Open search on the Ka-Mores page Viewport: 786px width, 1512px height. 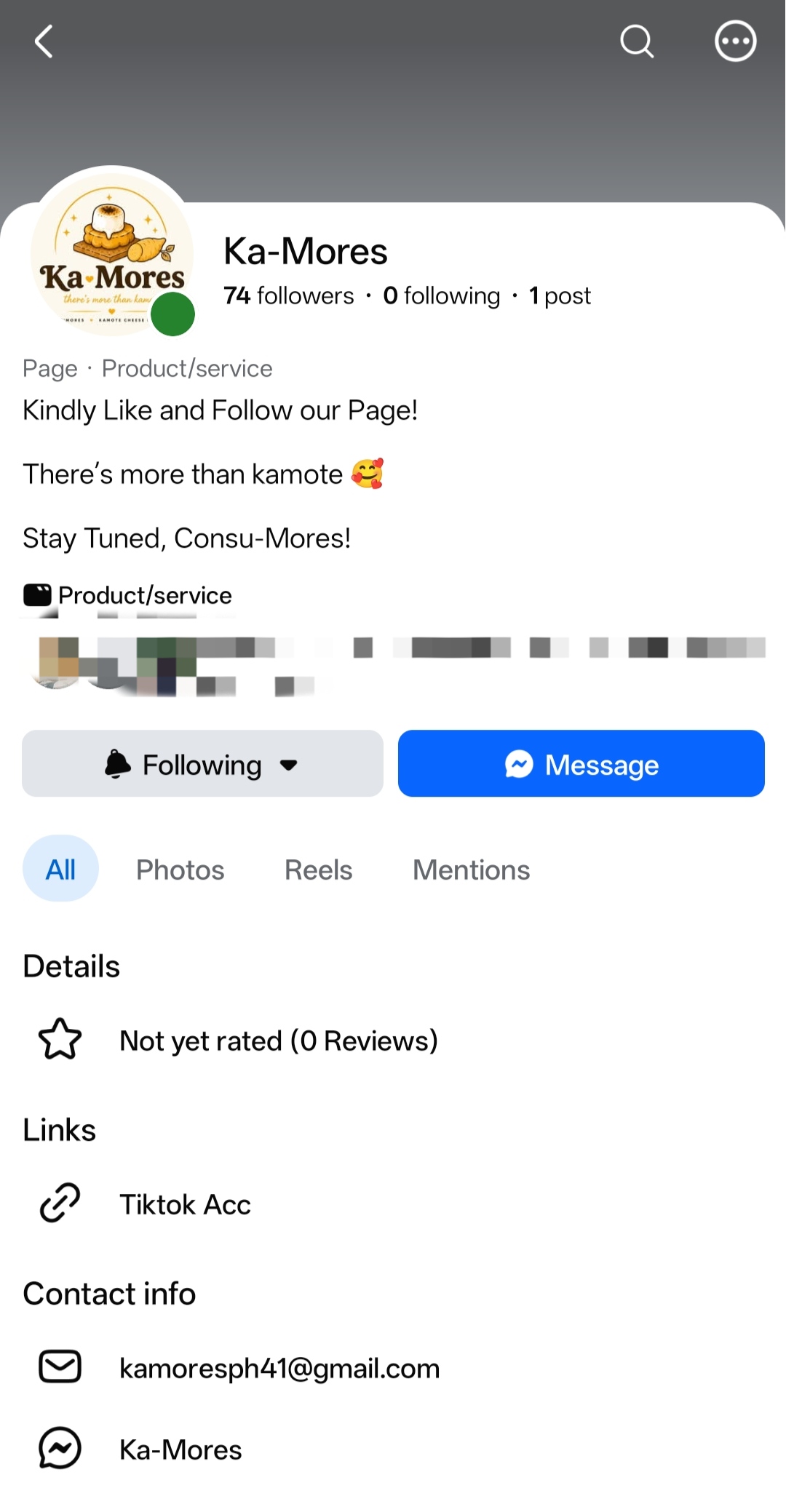pos(637,41)
